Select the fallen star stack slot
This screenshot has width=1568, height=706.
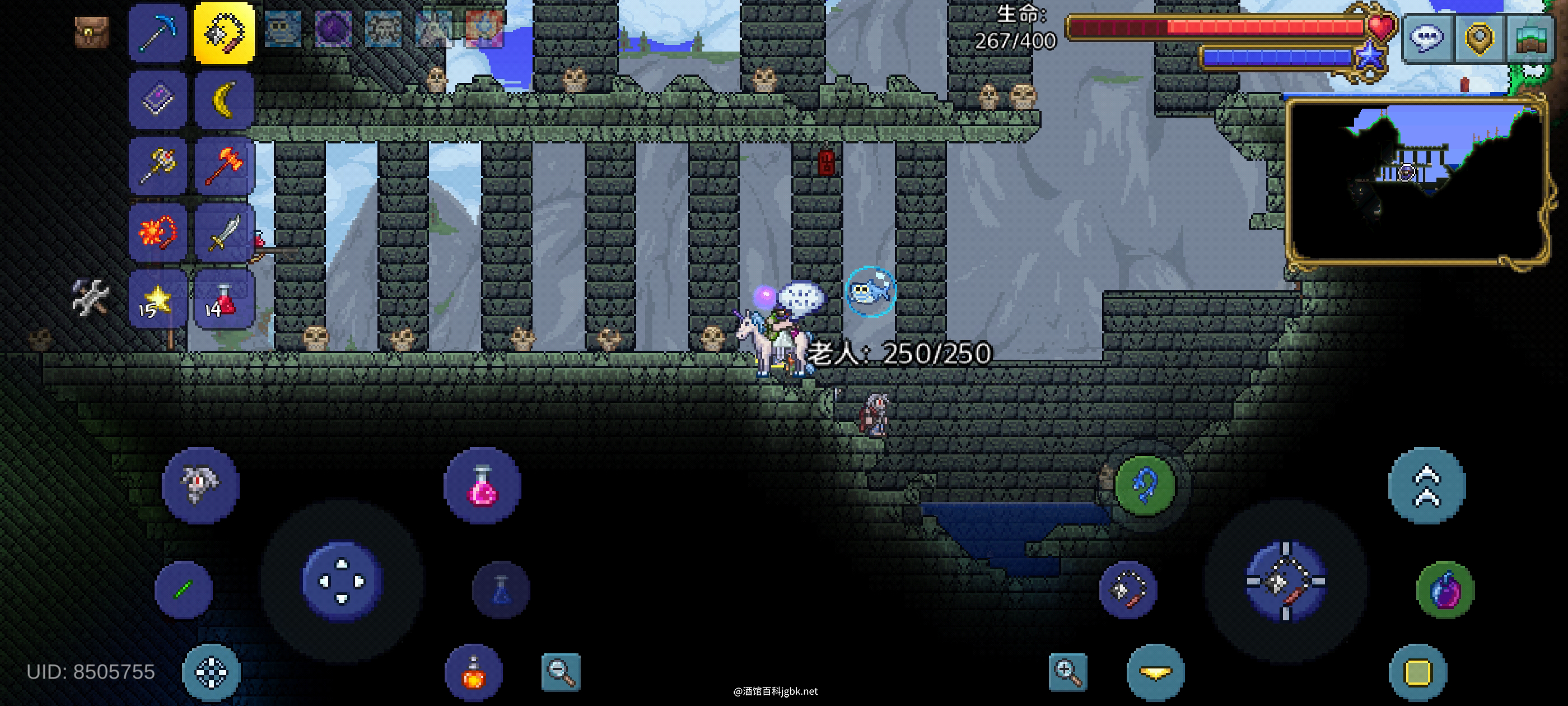[x=158, y=299]
